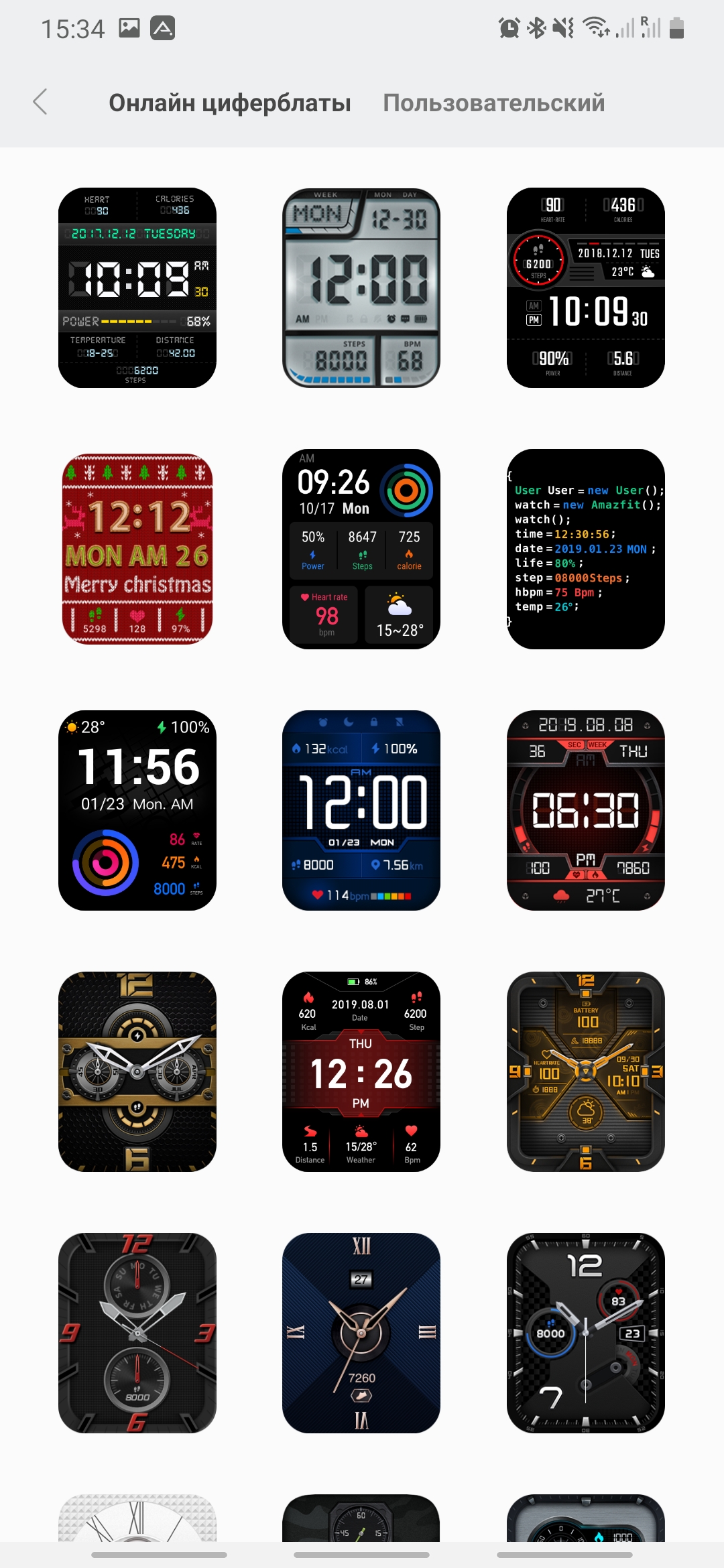Switch to the Пользовательский tab
This screenshot has width=724, height=1568.
pos(493,103)
